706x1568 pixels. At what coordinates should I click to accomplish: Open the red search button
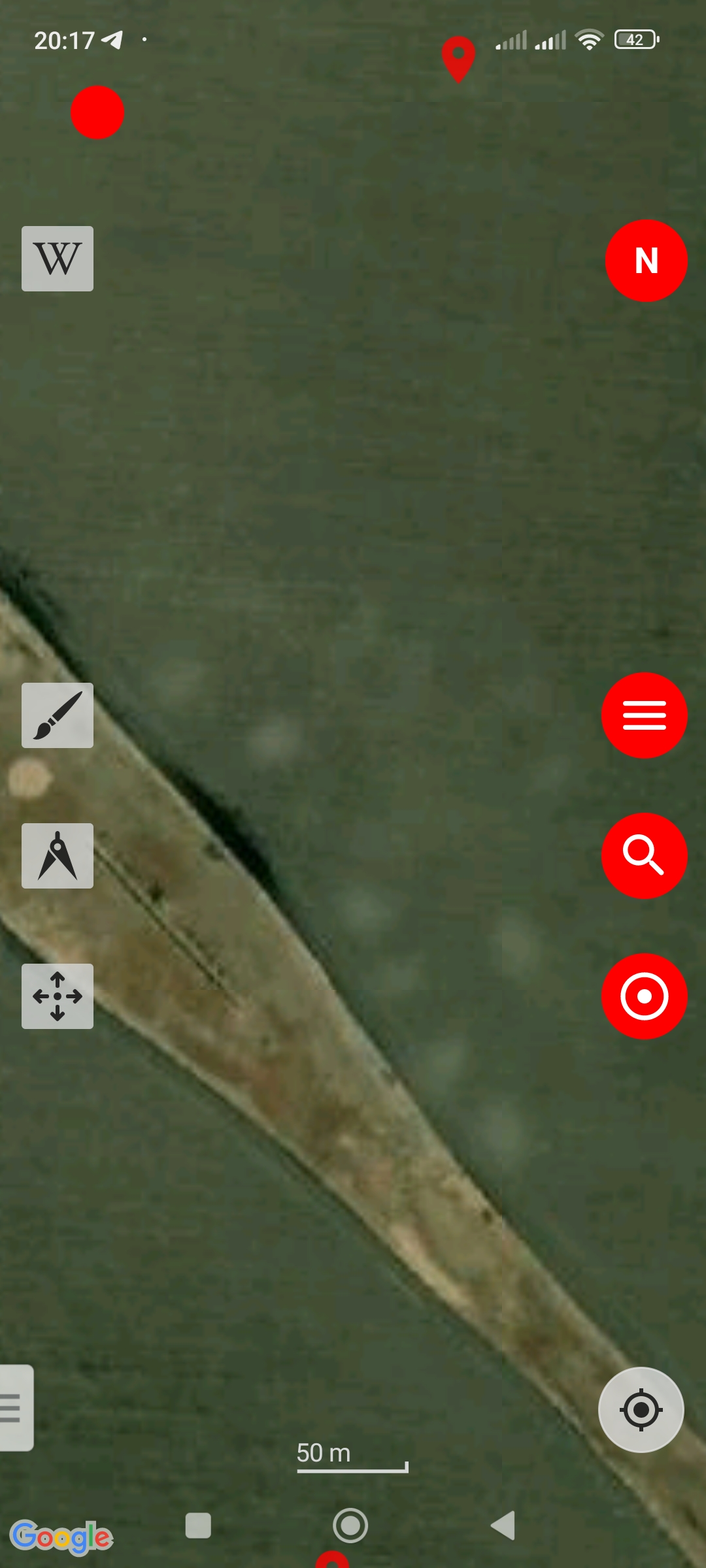(x=645, y=856)
